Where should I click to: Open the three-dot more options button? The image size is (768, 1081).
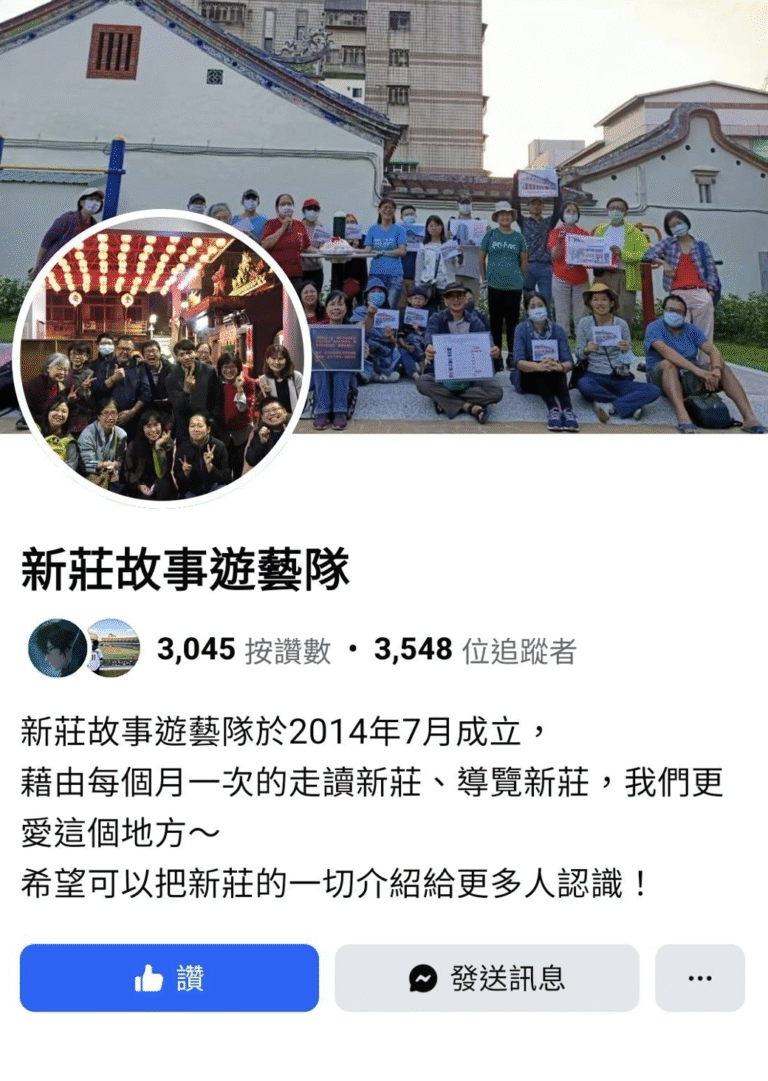699,978
